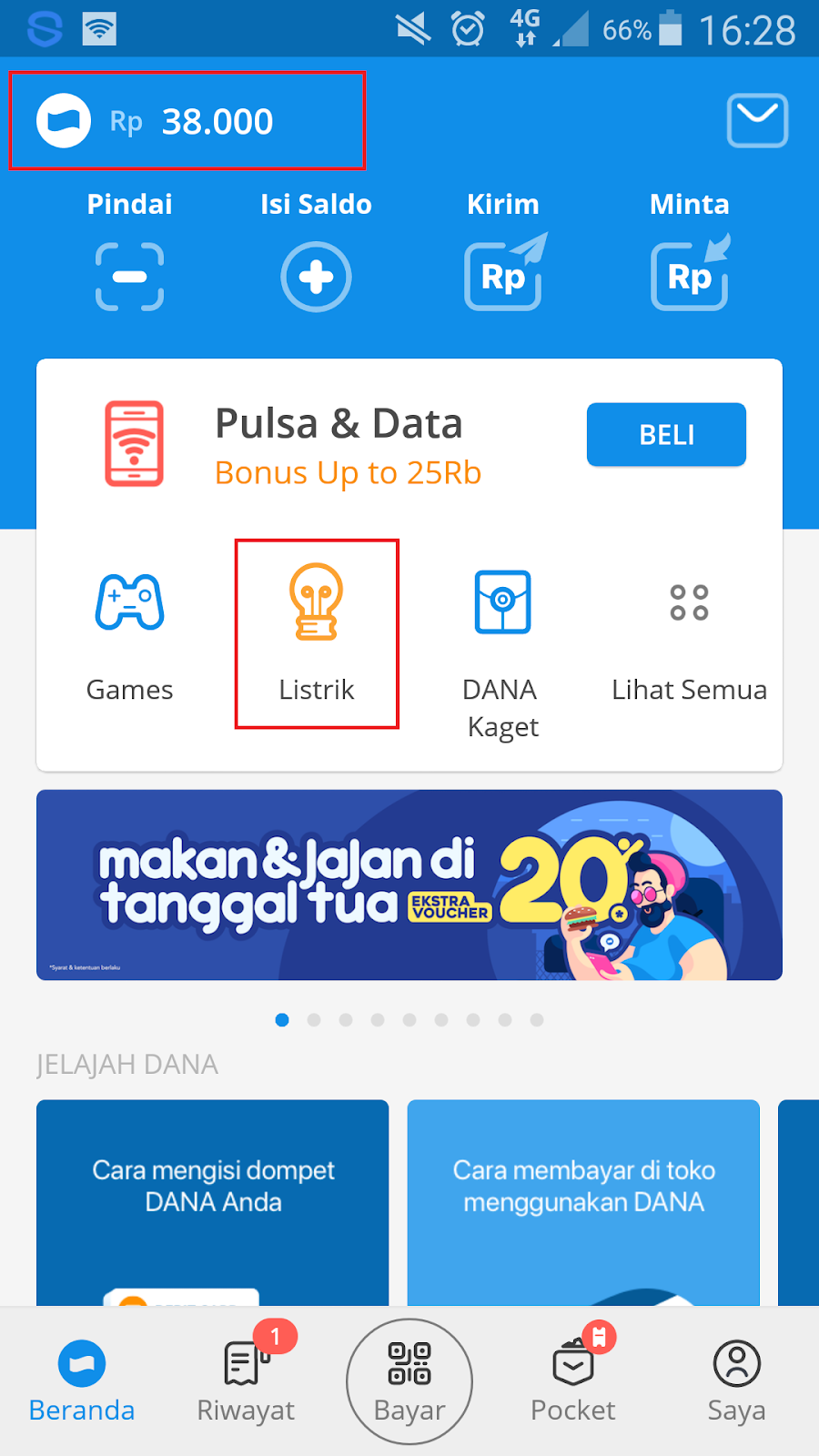Tap the BELI button for Pulsa & Data

pyautogui.click(x=666, y=435)
